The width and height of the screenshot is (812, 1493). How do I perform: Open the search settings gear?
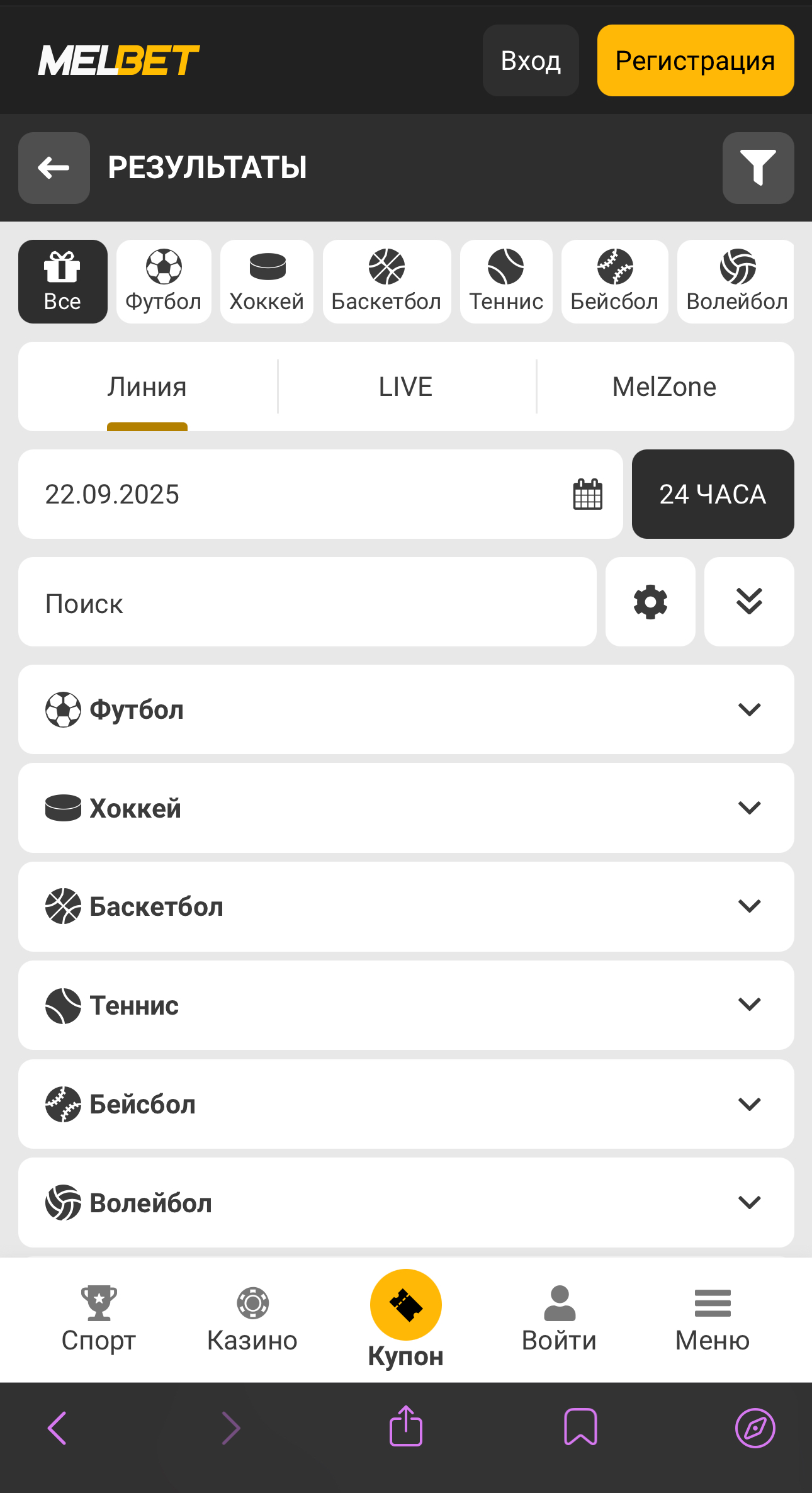tap(650, 602)
